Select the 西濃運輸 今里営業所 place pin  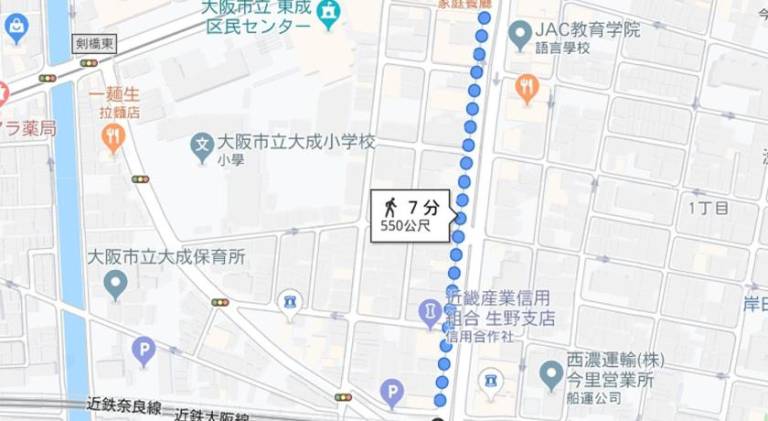click(551, 375)
